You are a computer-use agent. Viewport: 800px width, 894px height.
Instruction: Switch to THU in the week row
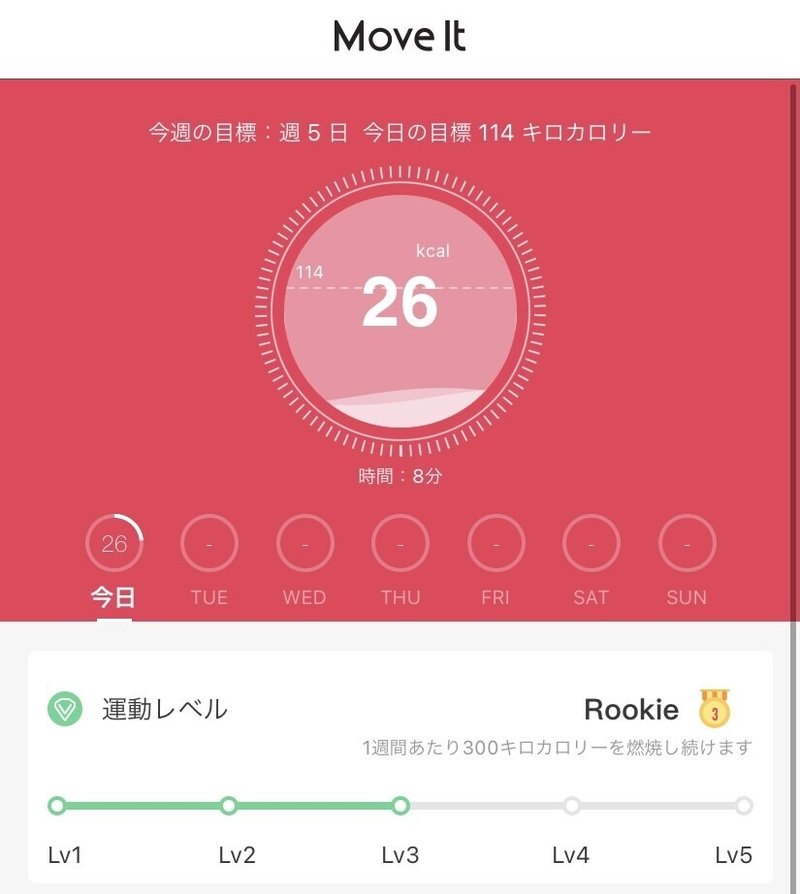[x=400, y=543]
